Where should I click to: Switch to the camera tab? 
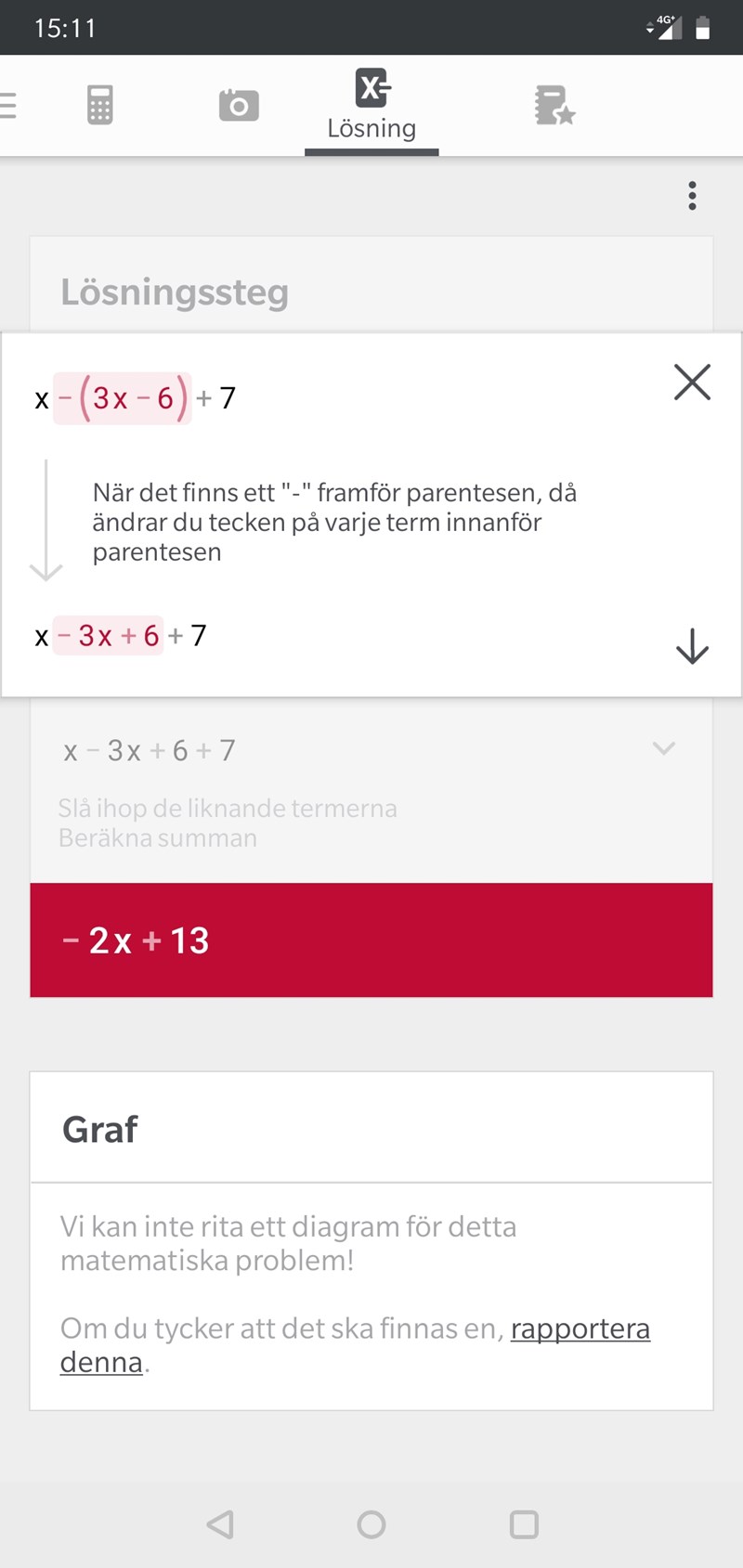(239, 106)
